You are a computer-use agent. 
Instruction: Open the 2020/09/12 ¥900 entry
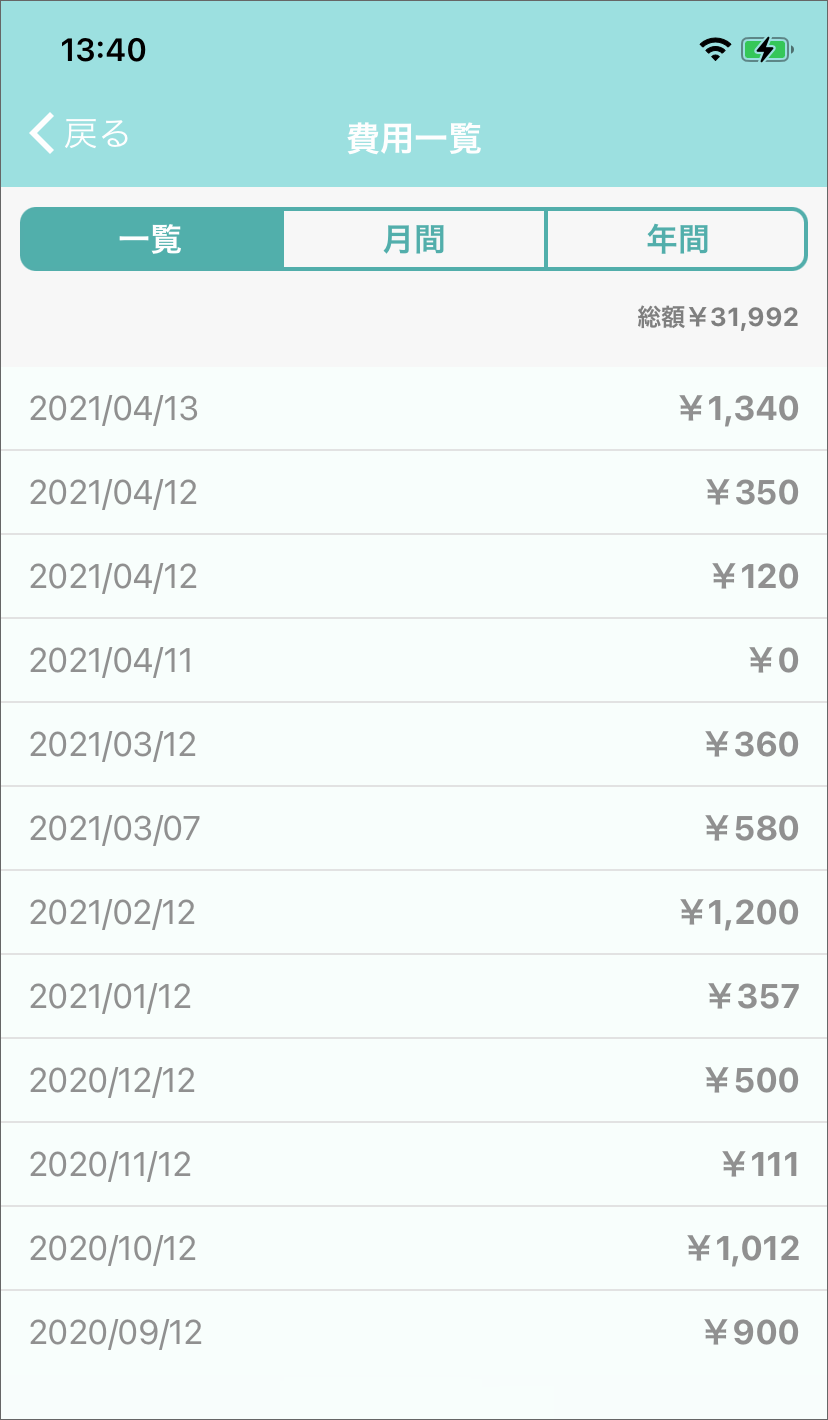pyautogui.click(x=414, y=1333)
